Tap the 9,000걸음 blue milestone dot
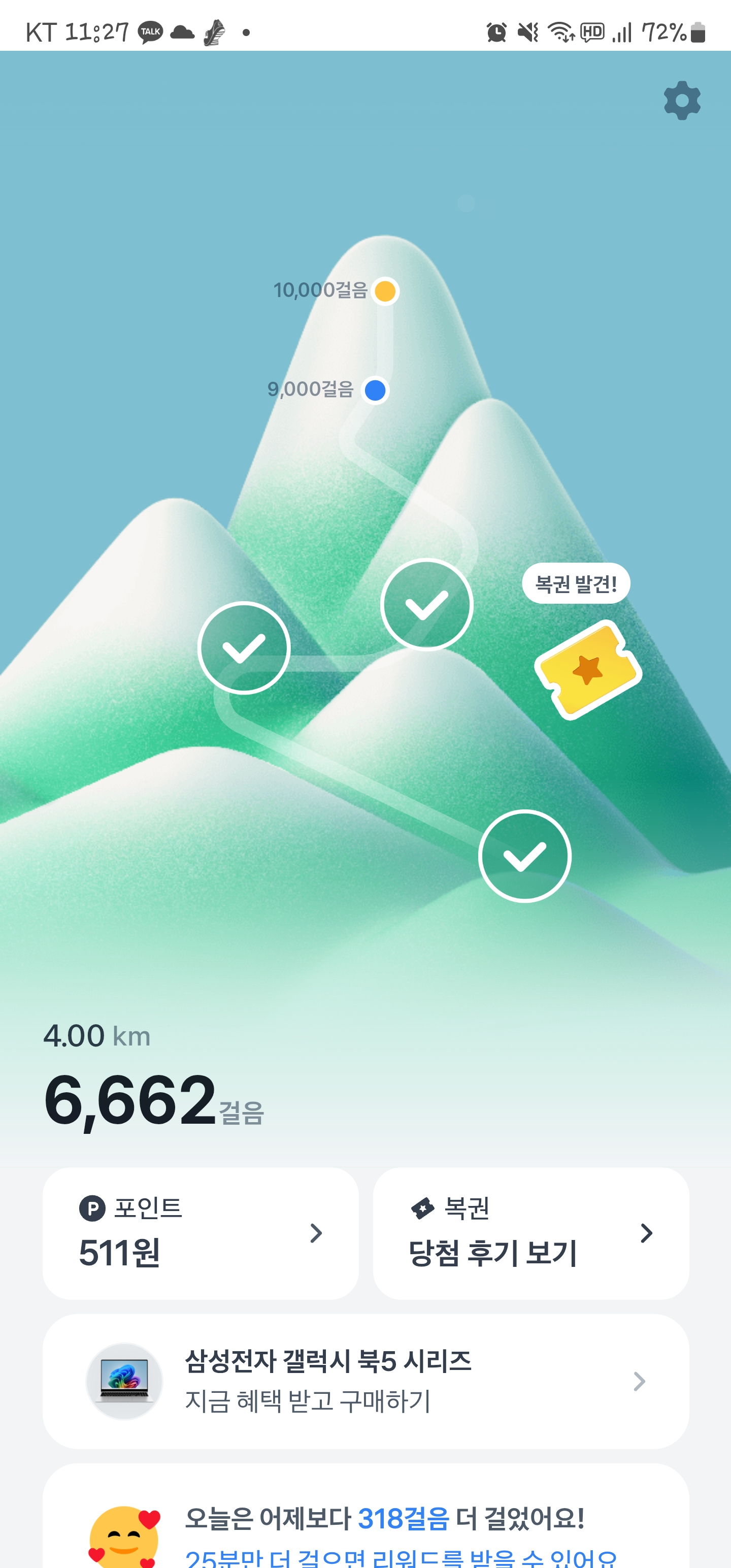This screenshot has height=1568, width=731. (375, 390)
